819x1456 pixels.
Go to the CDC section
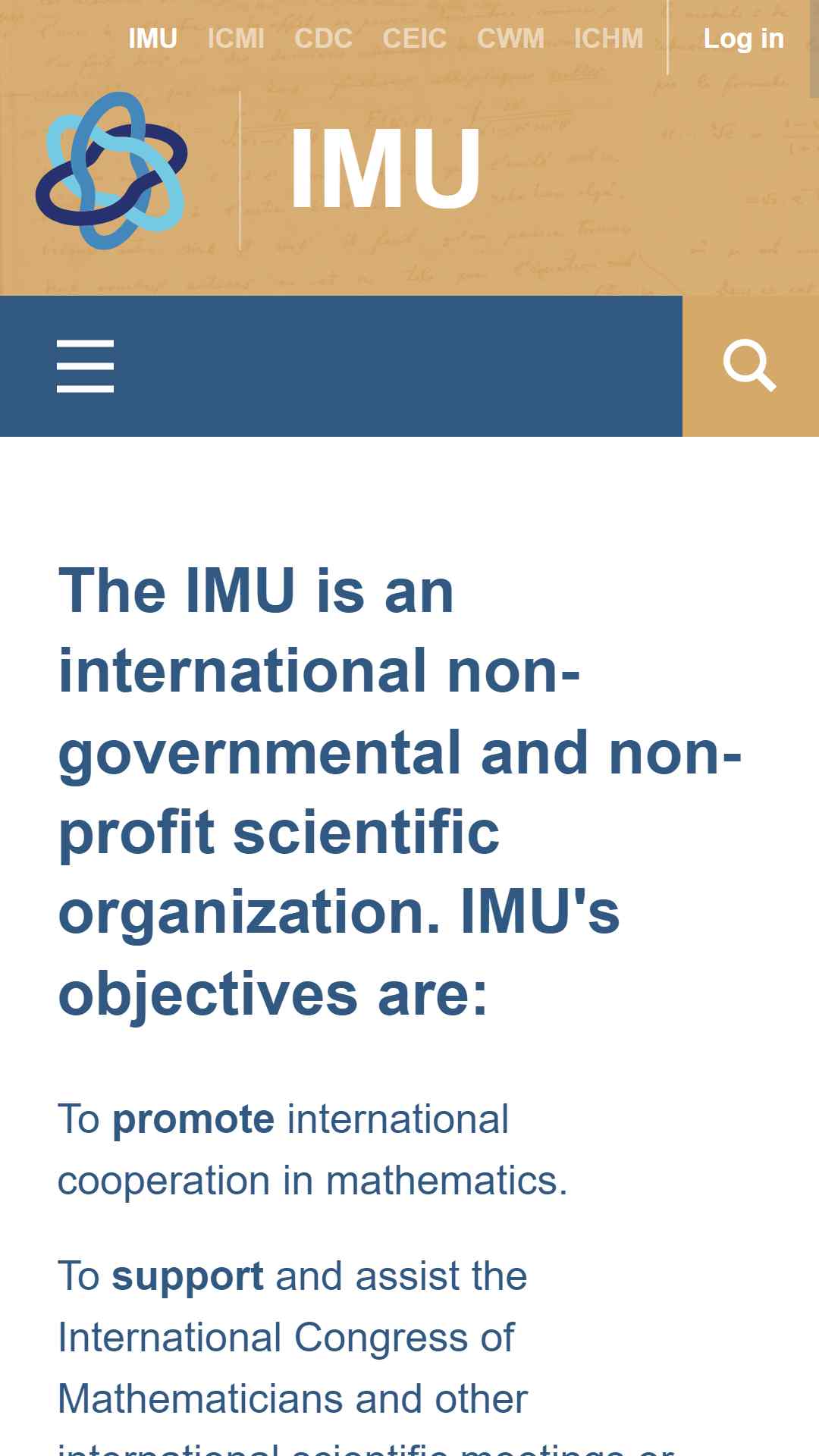(x=323, y=38)
